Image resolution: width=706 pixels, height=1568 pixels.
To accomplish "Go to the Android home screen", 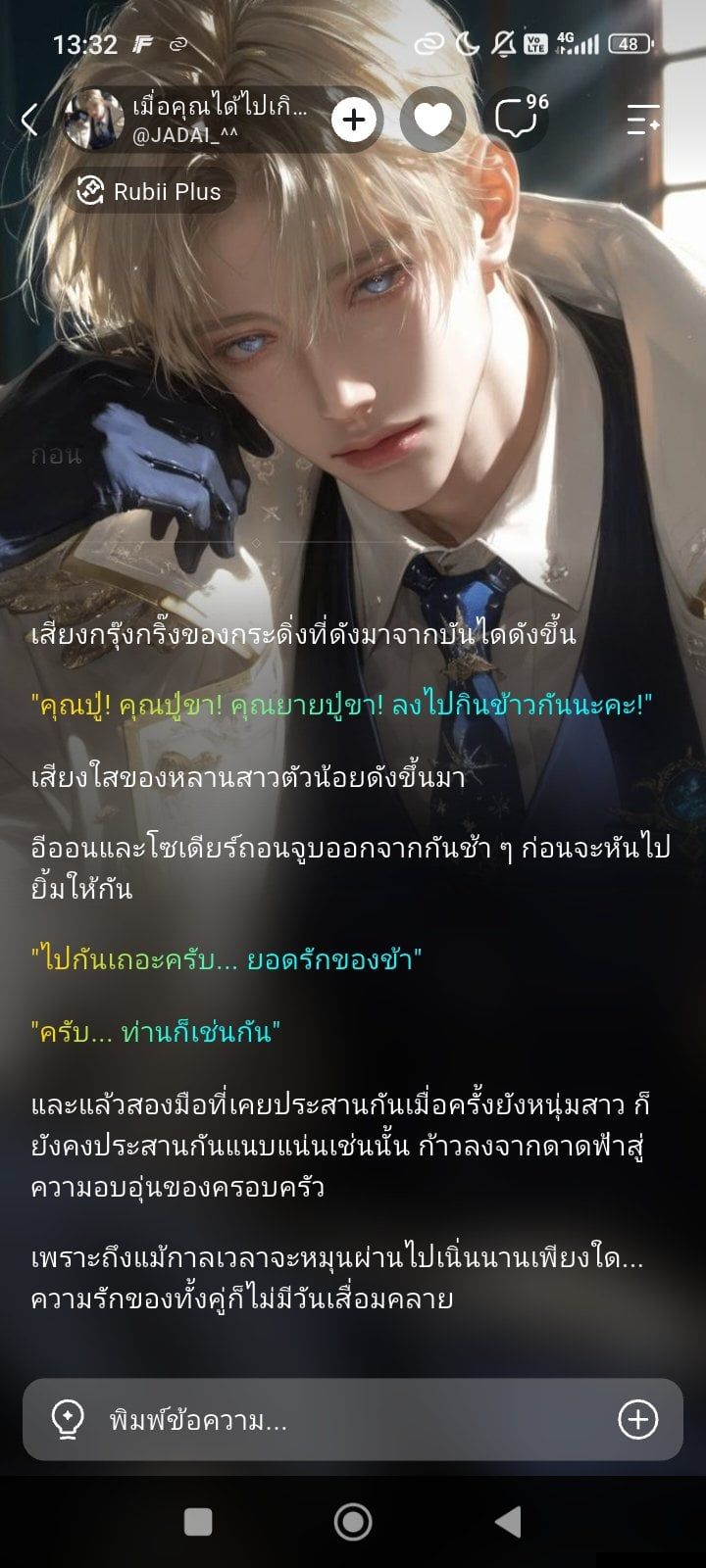I will pyautogui.click(x=353, y=1522).
